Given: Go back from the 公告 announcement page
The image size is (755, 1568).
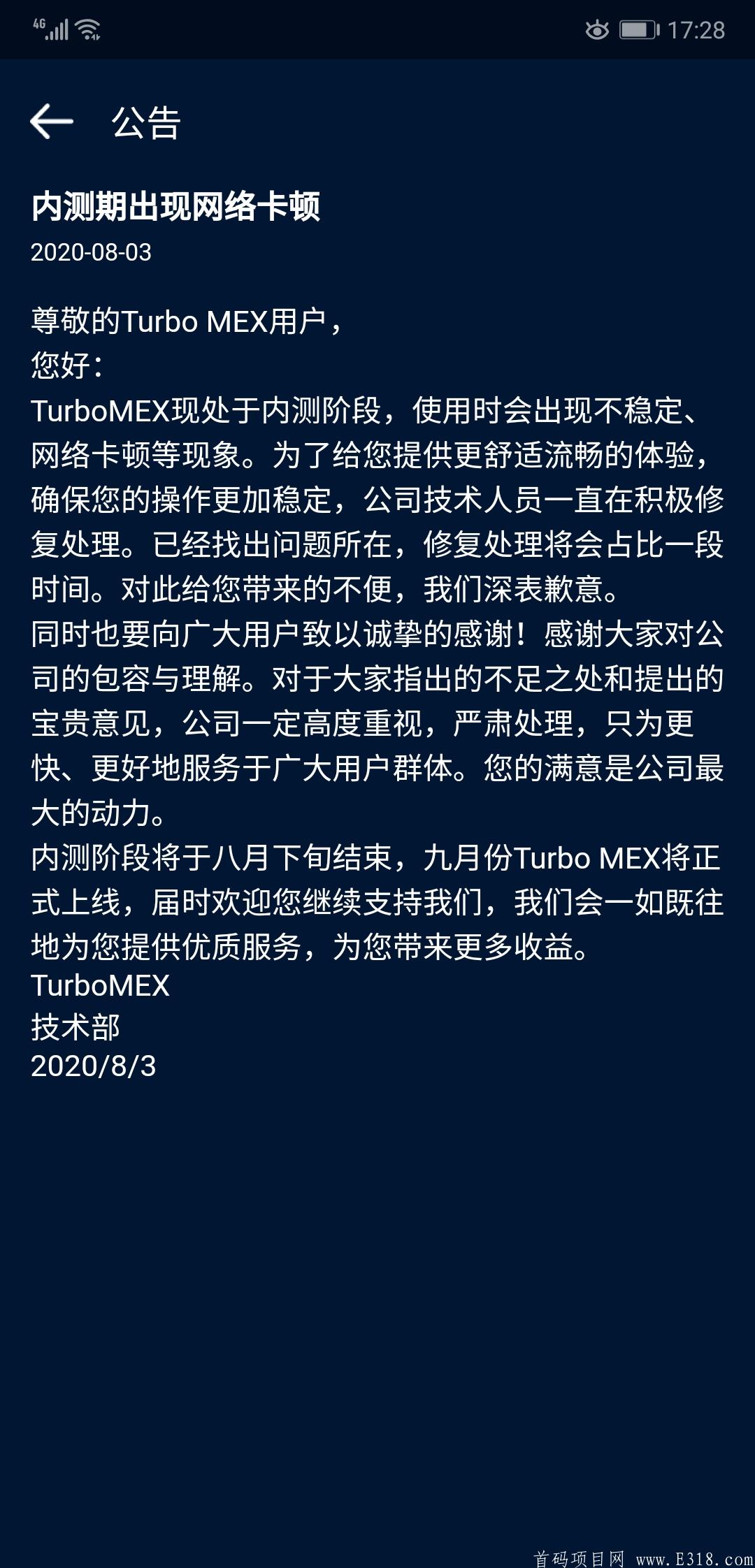Looking at the screenshot, I should (52, 122).
